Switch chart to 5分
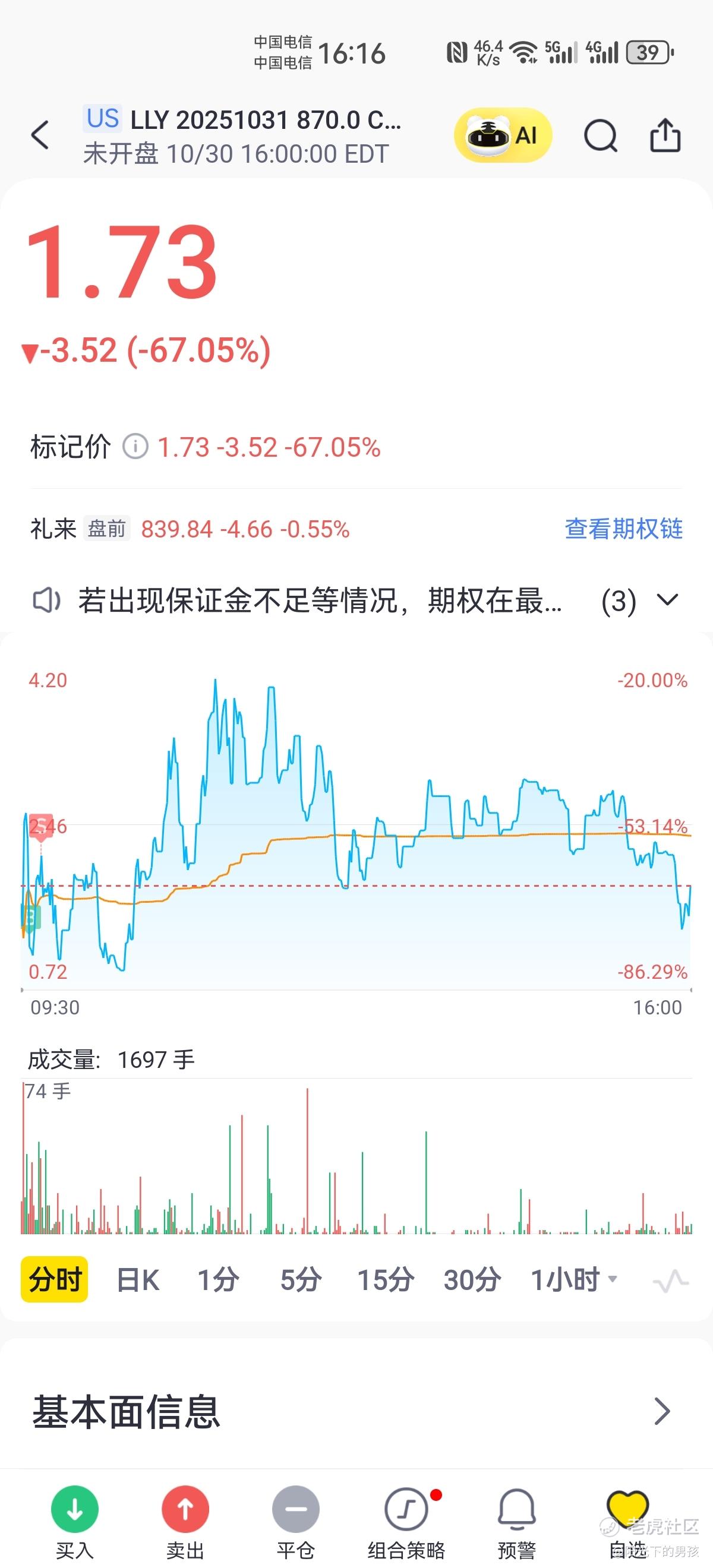The height and width of the screenshot is (1568, 713). pyautogui.click(x=301, y=1279)
